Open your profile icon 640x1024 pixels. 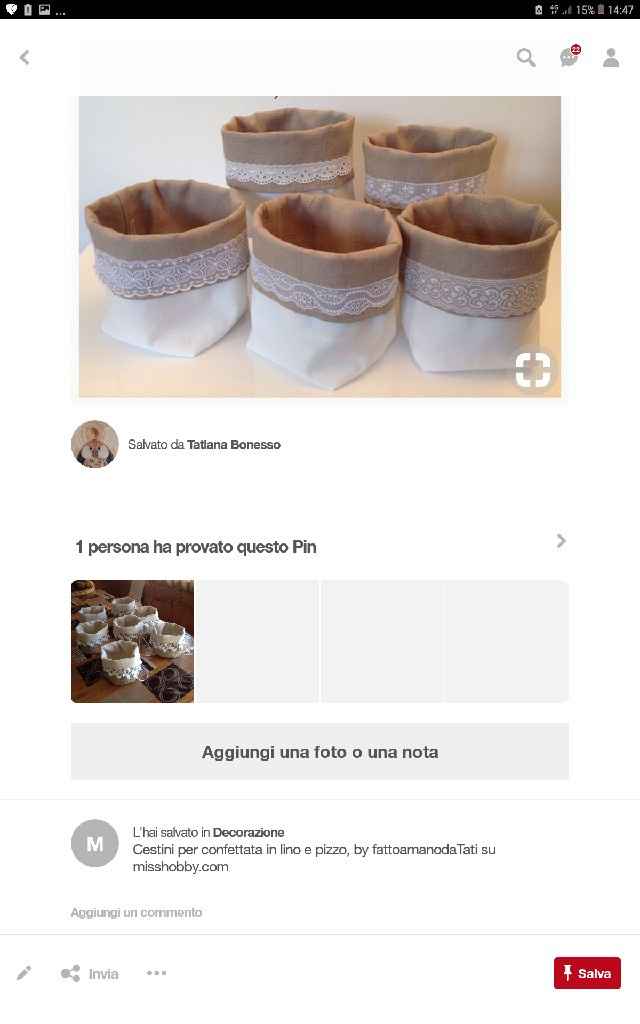(611, 58)
